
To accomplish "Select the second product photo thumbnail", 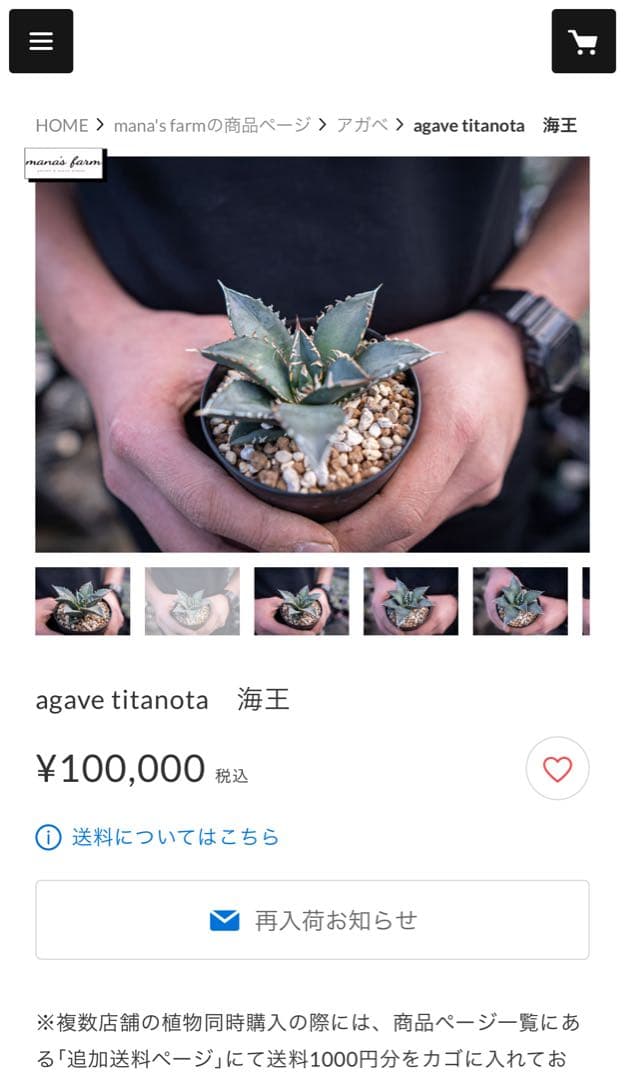I will 192,601.
